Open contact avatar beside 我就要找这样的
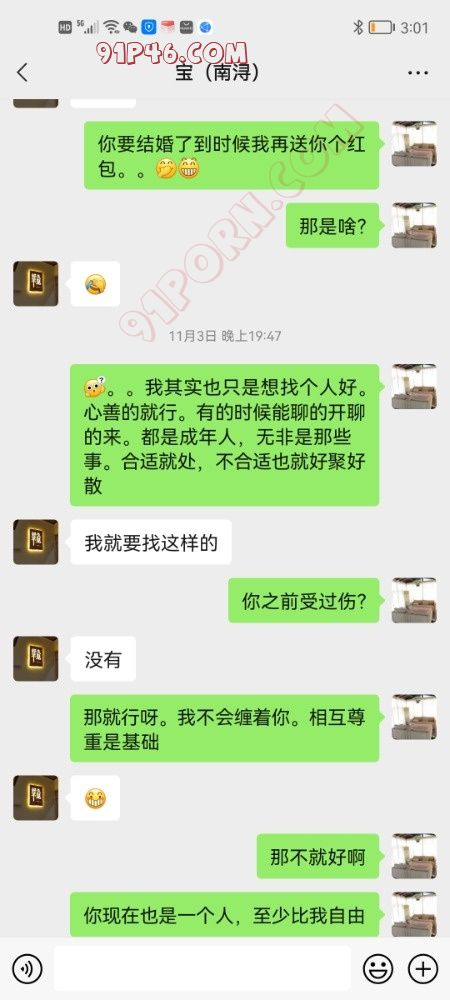This screenshot has height=1000, width=450. pos(36,541)
